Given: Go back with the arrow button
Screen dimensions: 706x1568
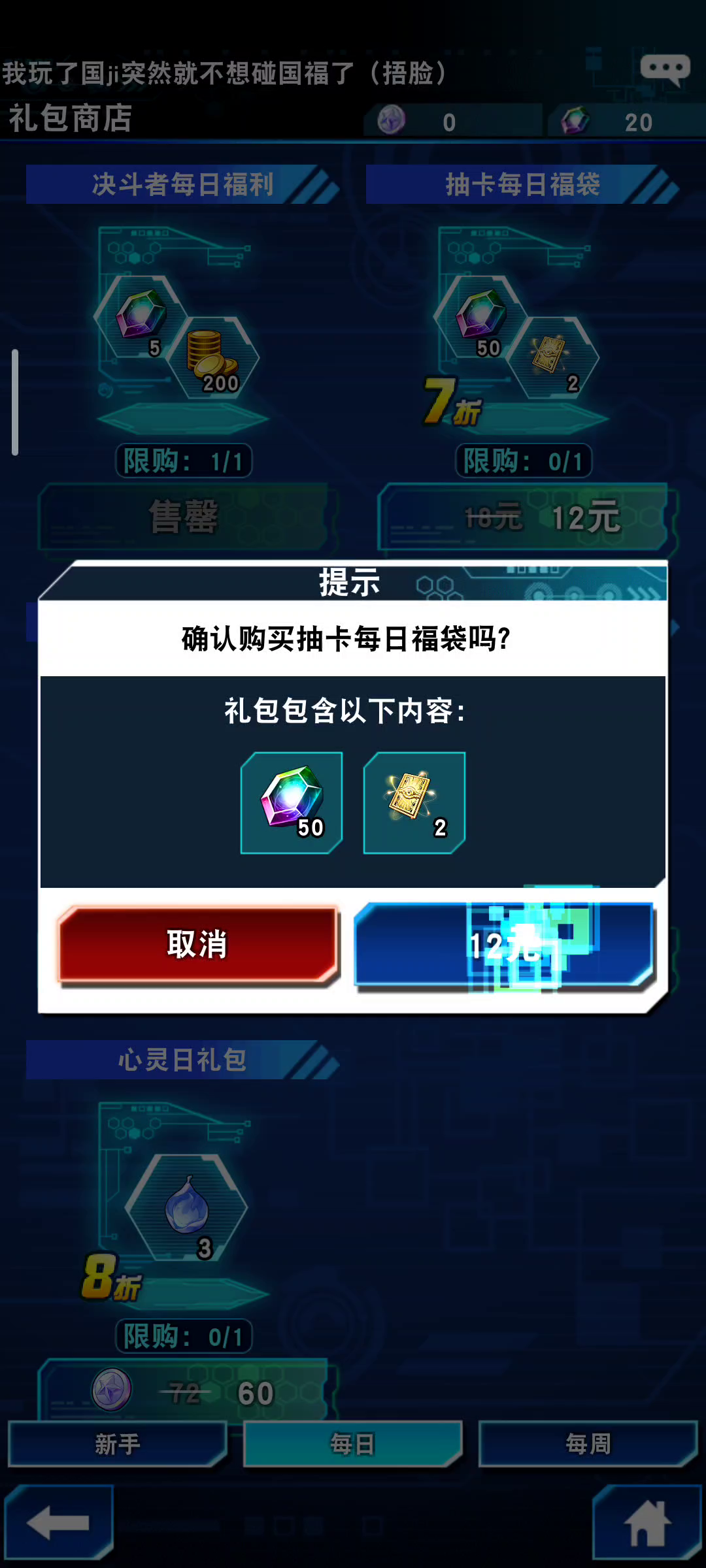Looking at the screenshot, I should 59,1522.
